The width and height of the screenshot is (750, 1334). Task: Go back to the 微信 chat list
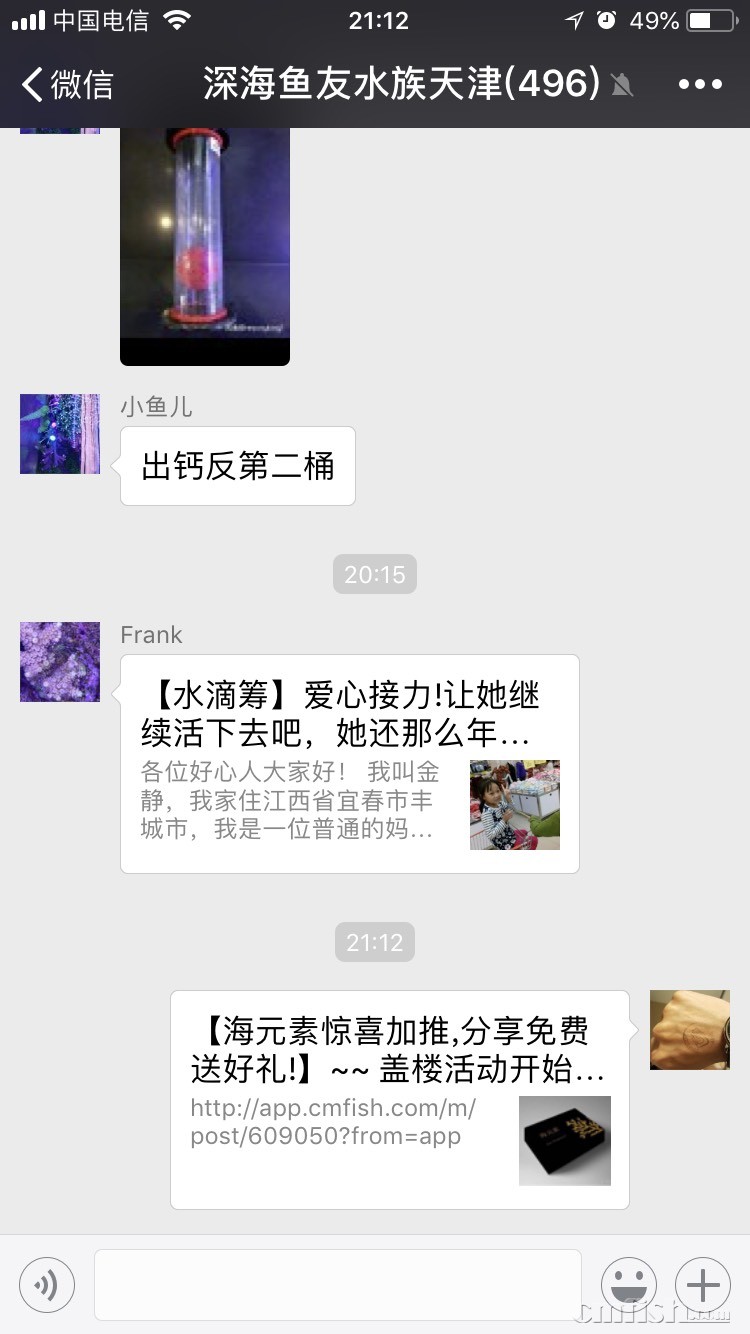pos(68,85)
